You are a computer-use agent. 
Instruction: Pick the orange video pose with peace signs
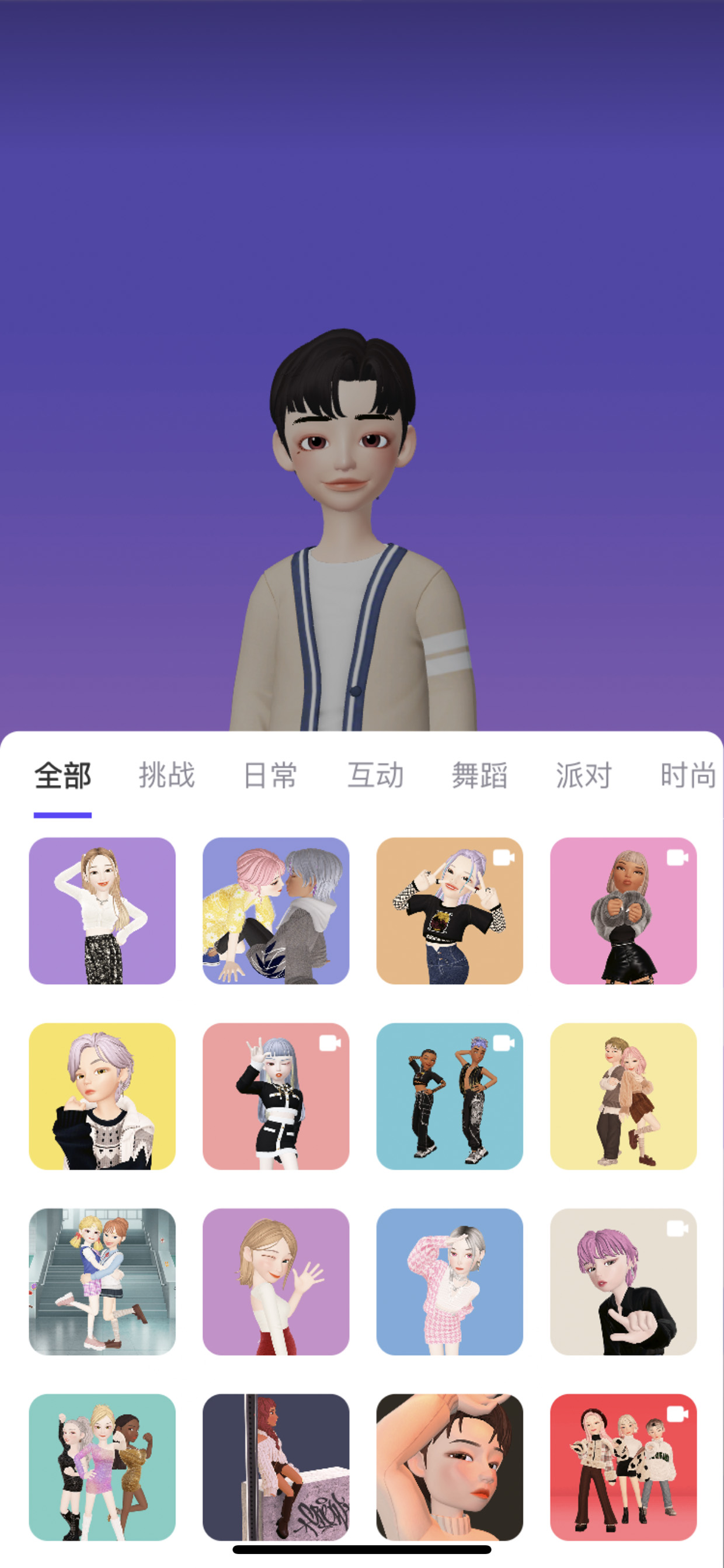pyautogui.click(x=450, y=911)
